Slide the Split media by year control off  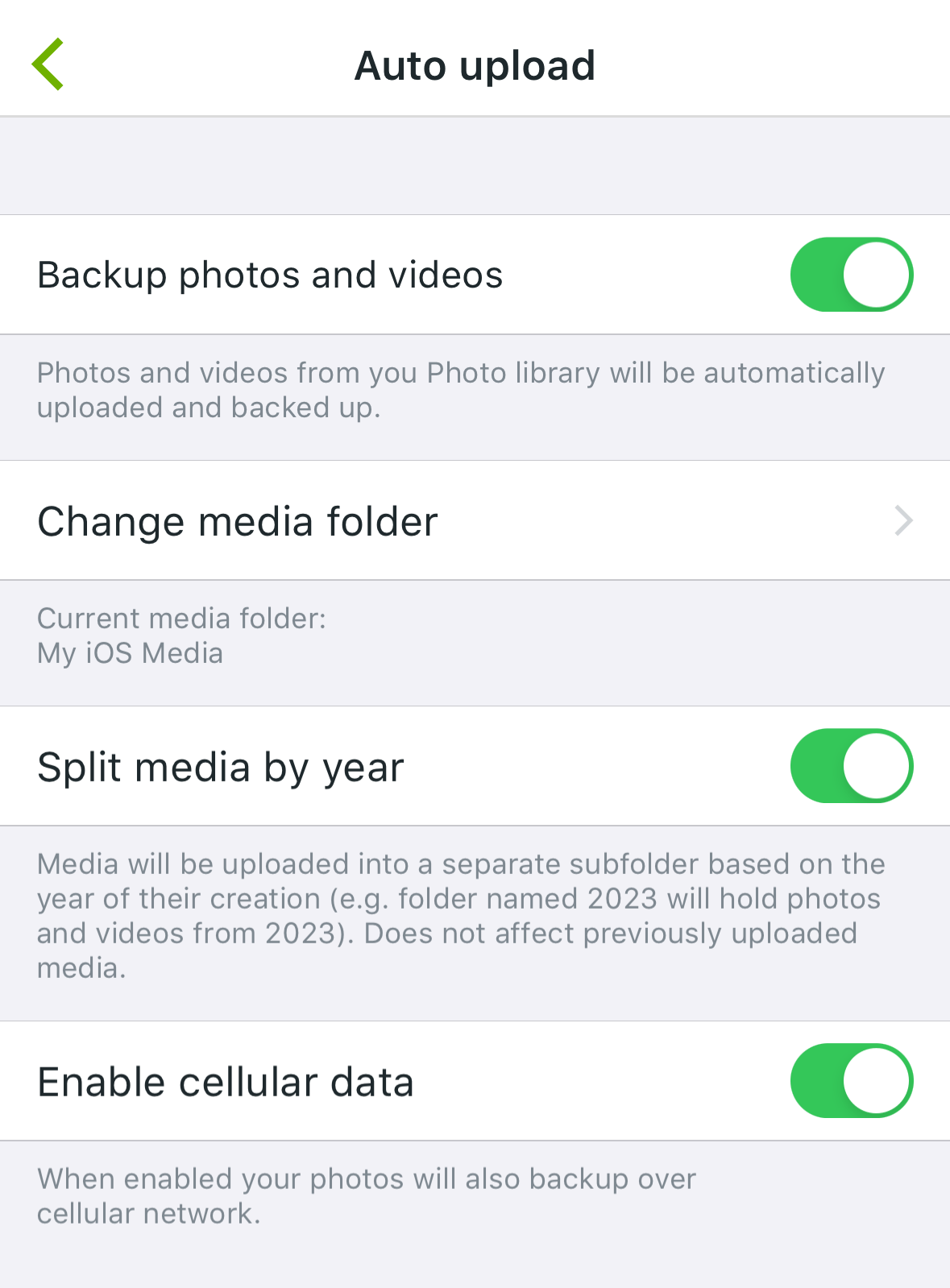tap(852, 766)
